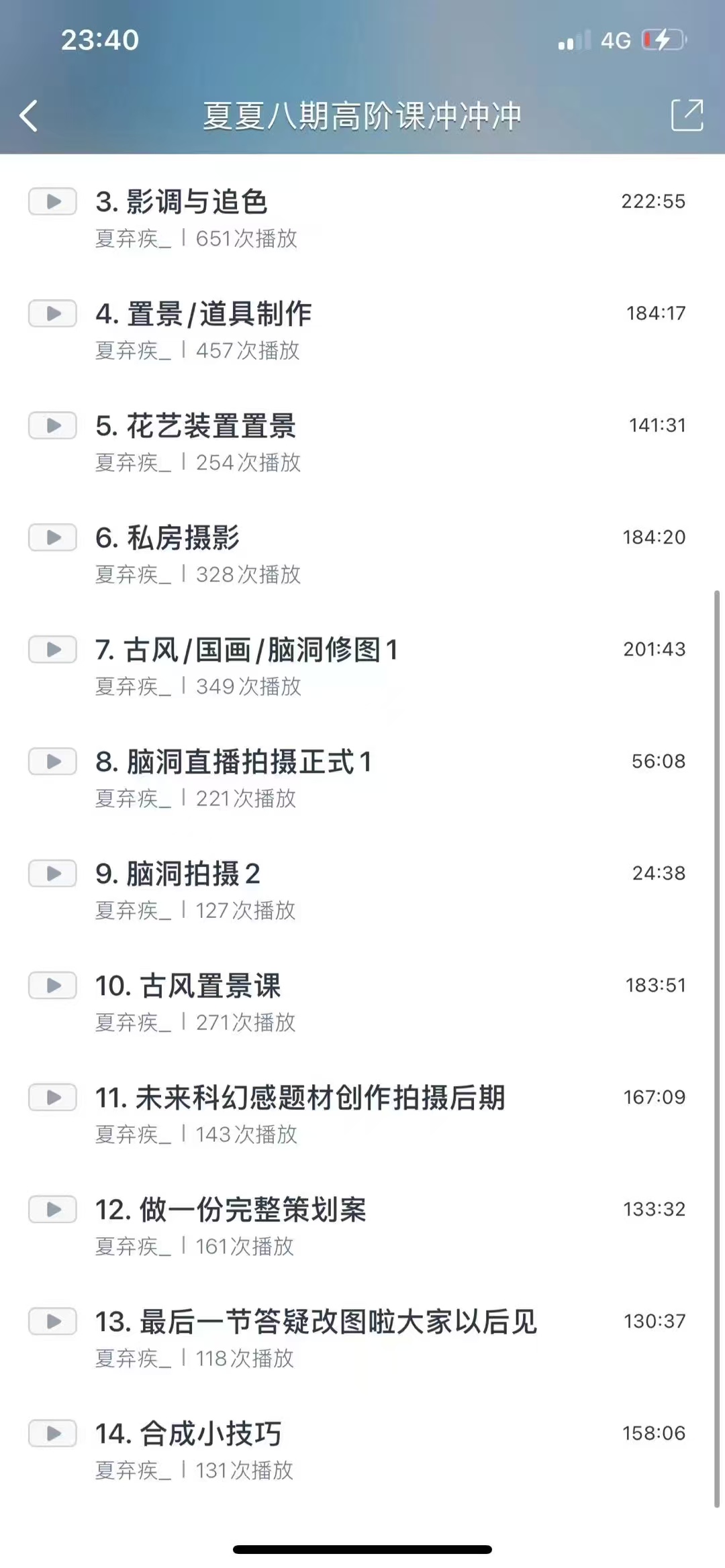Open lesson 4 置景/道具制作
This screenshot has height=1568, width=725.
[x=203, y=314]
